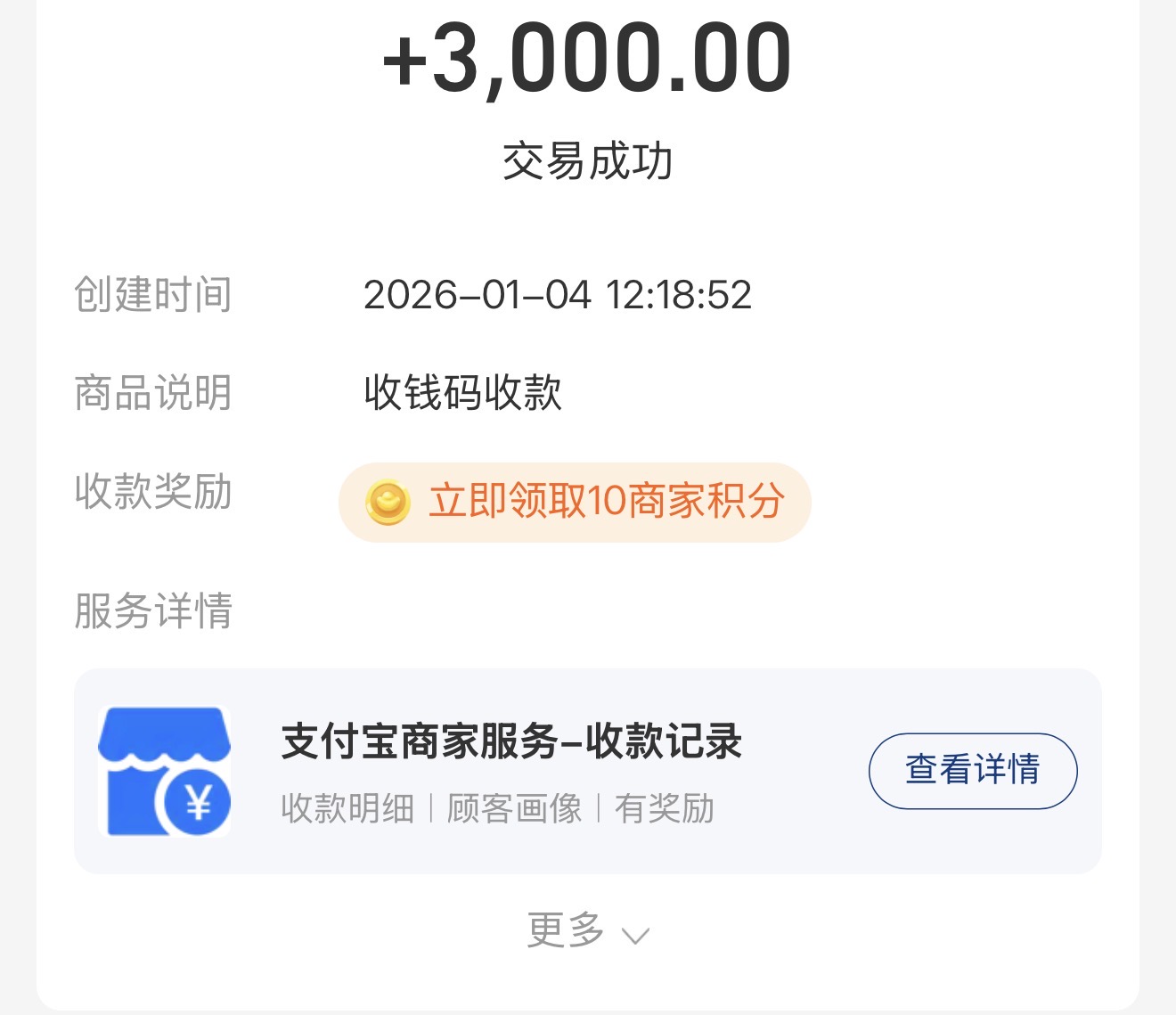The image size is (1176, 1015).
Task: Claim the 10 merchant points reward
Action: 575,502
